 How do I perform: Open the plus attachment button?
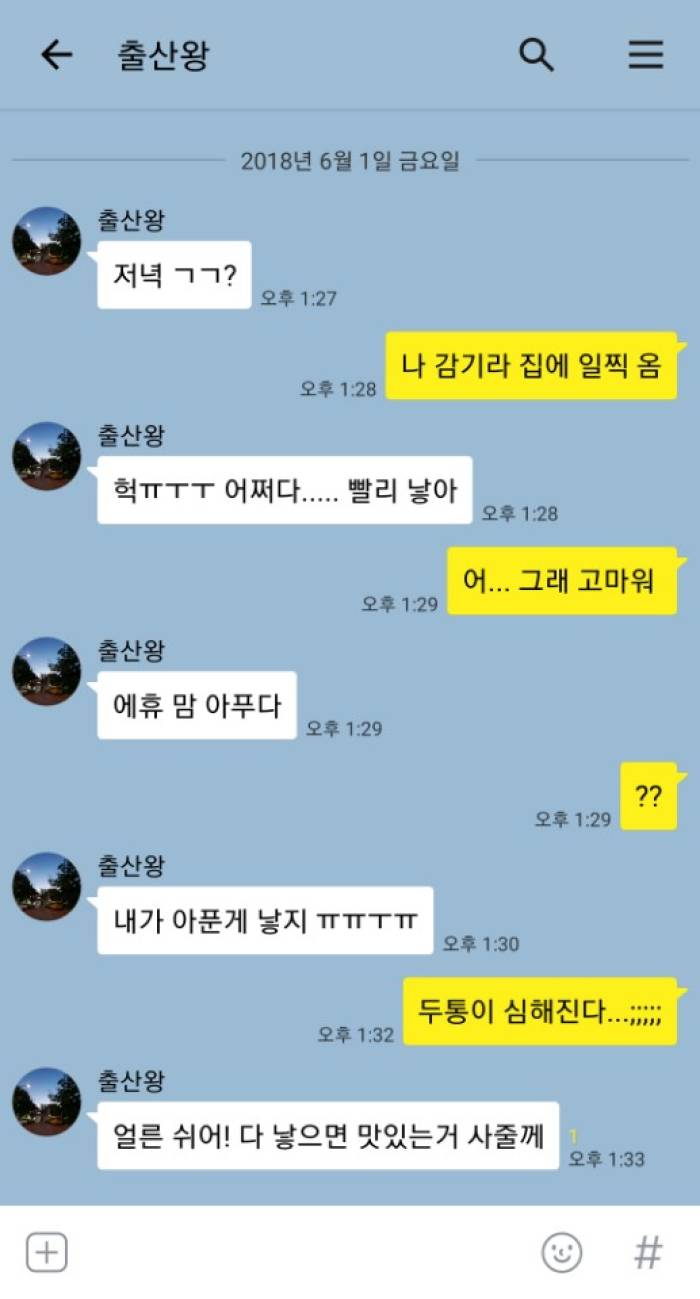46,1251
